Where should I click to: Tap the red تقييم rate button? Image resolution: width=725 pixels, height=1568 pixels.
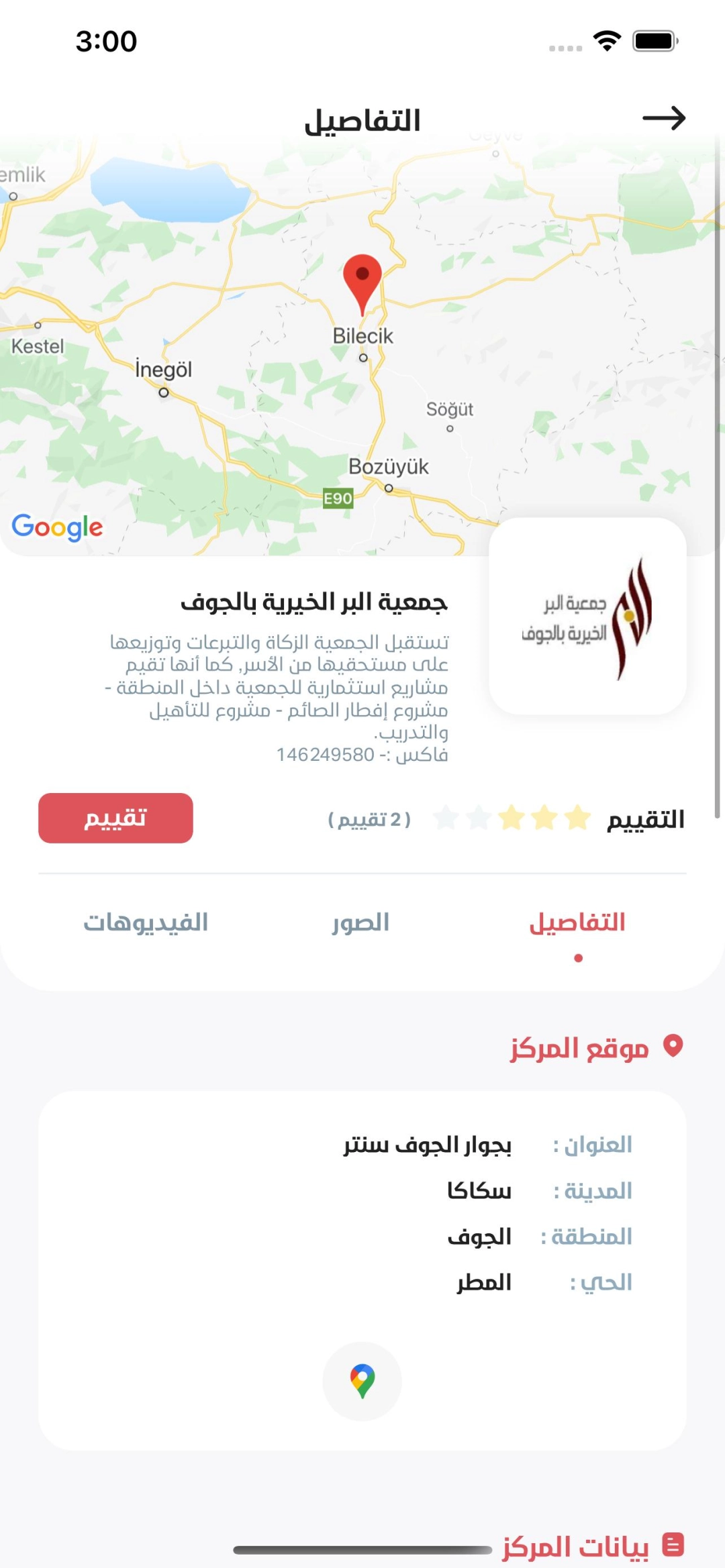(115, 818)
